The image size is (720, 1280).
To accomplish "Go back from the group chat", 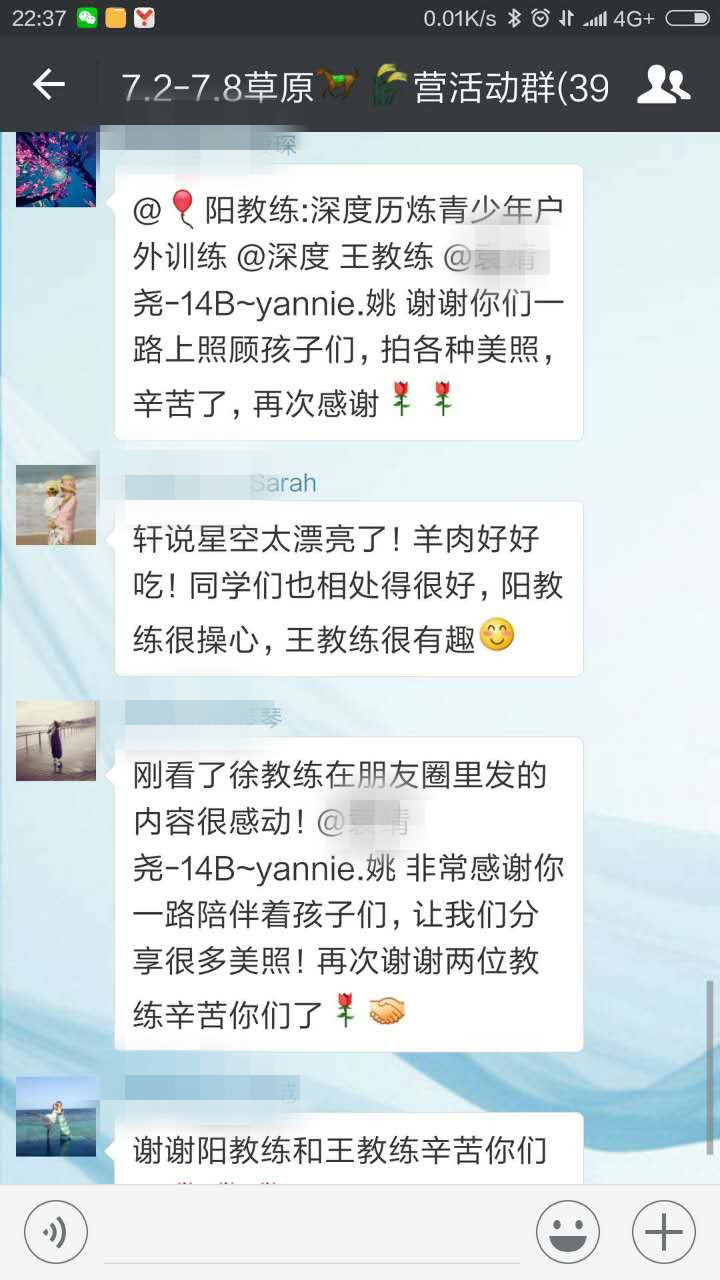I will point(48,86).
